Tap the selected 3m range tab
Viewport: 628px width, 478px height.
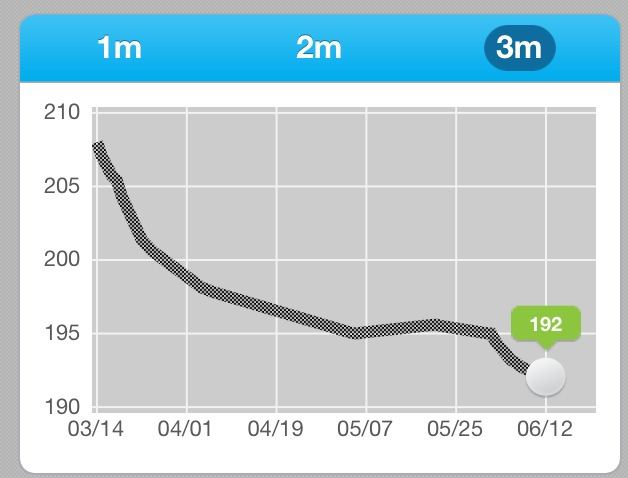pyautogui.click(x=519, y=48)
